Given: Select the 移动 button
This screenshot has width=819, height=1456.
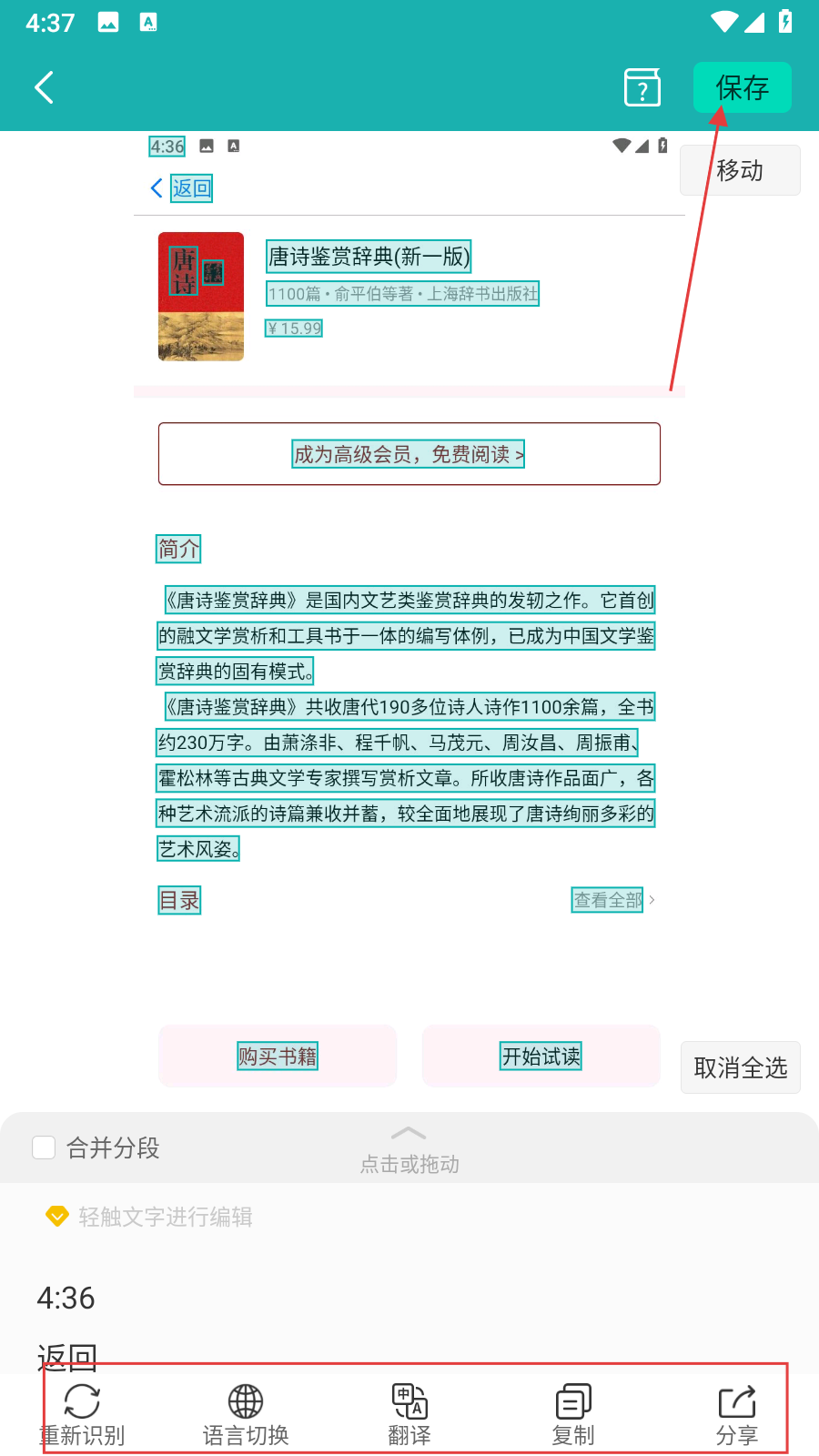Looking at the screenshot, I should click(740, 170).
